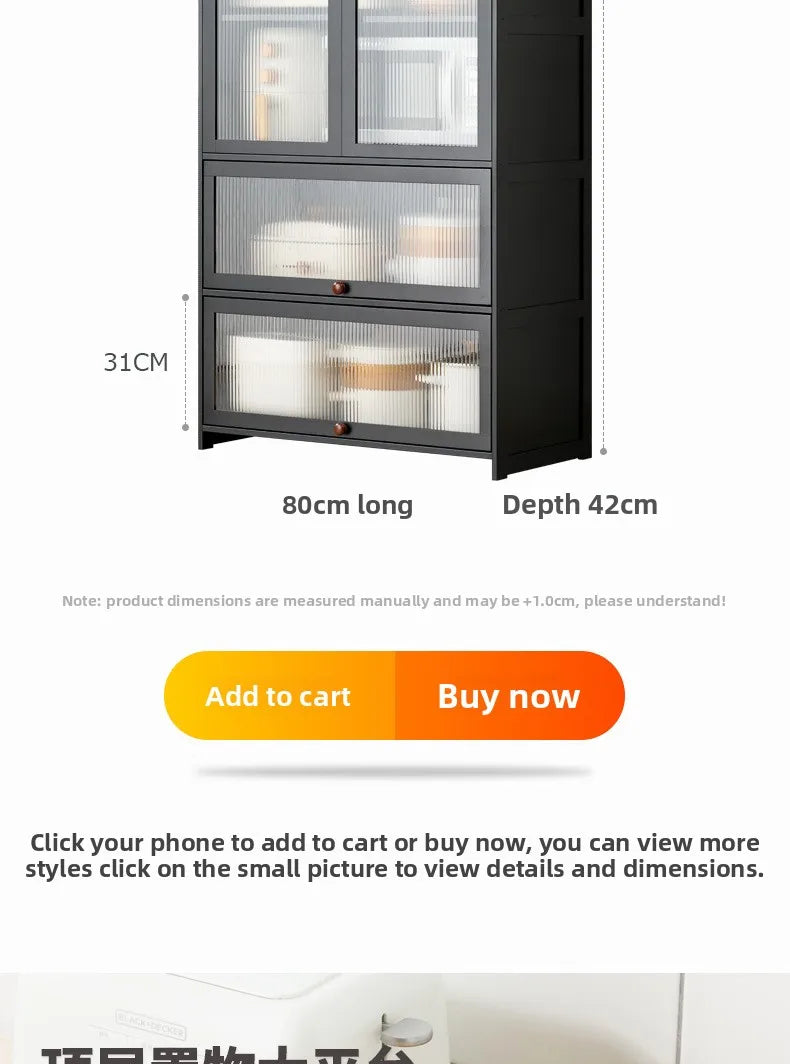This screenshot has width=790, height=1064.
Task: Click the dotted vertical measurement line beside 31CM
Action: point(184,363)
